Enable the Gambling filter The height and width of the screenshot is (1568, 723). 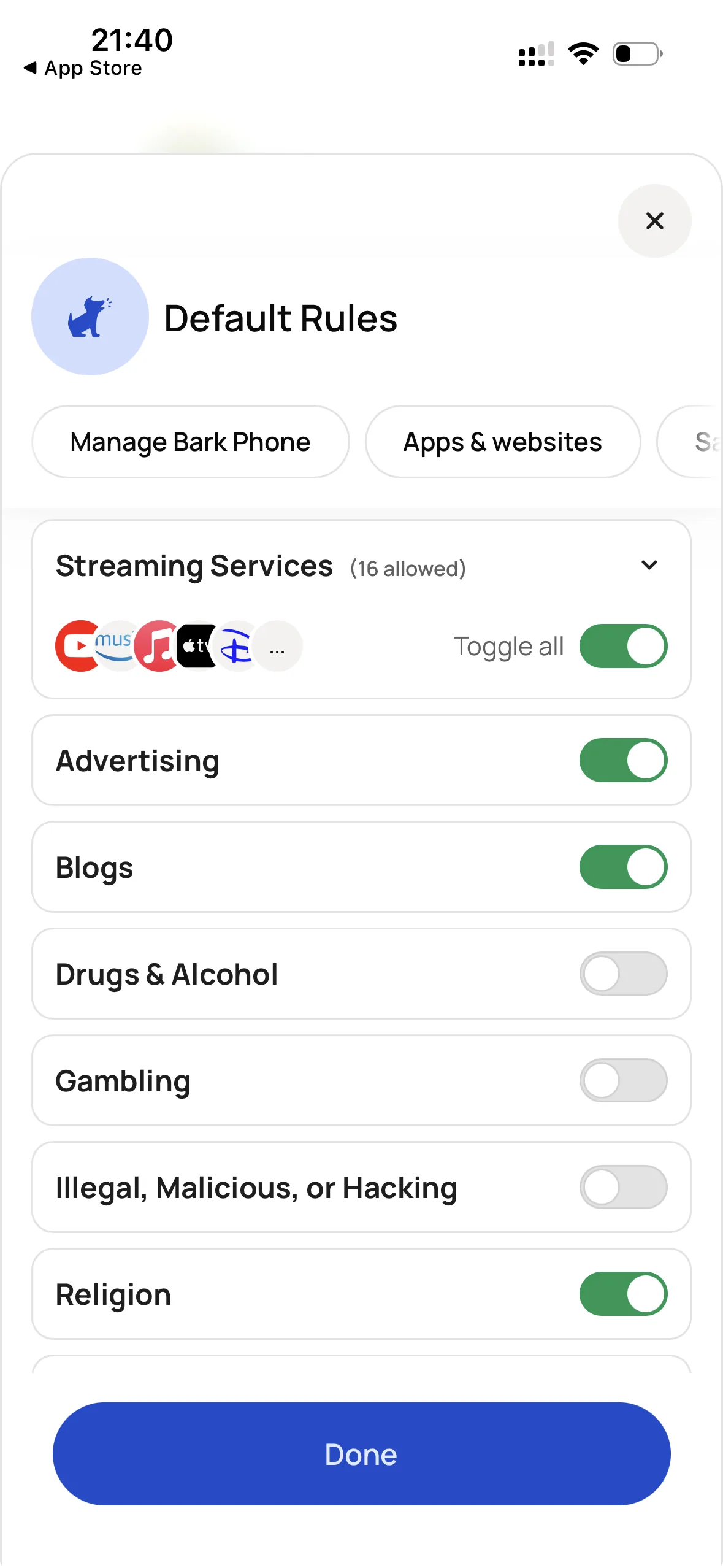(623, 1081)
